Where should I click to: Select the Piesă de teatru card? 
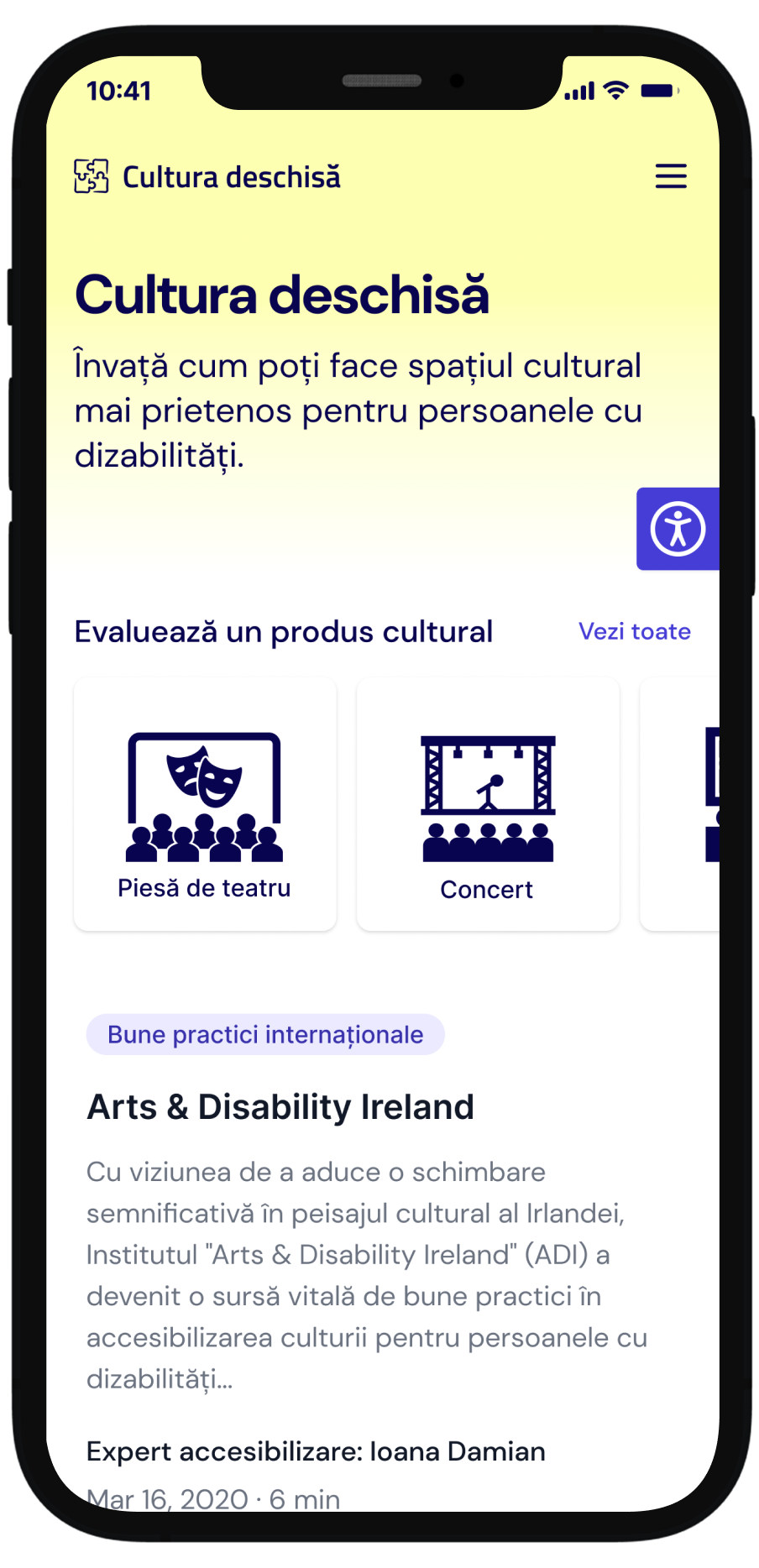(x=205, y=803)
